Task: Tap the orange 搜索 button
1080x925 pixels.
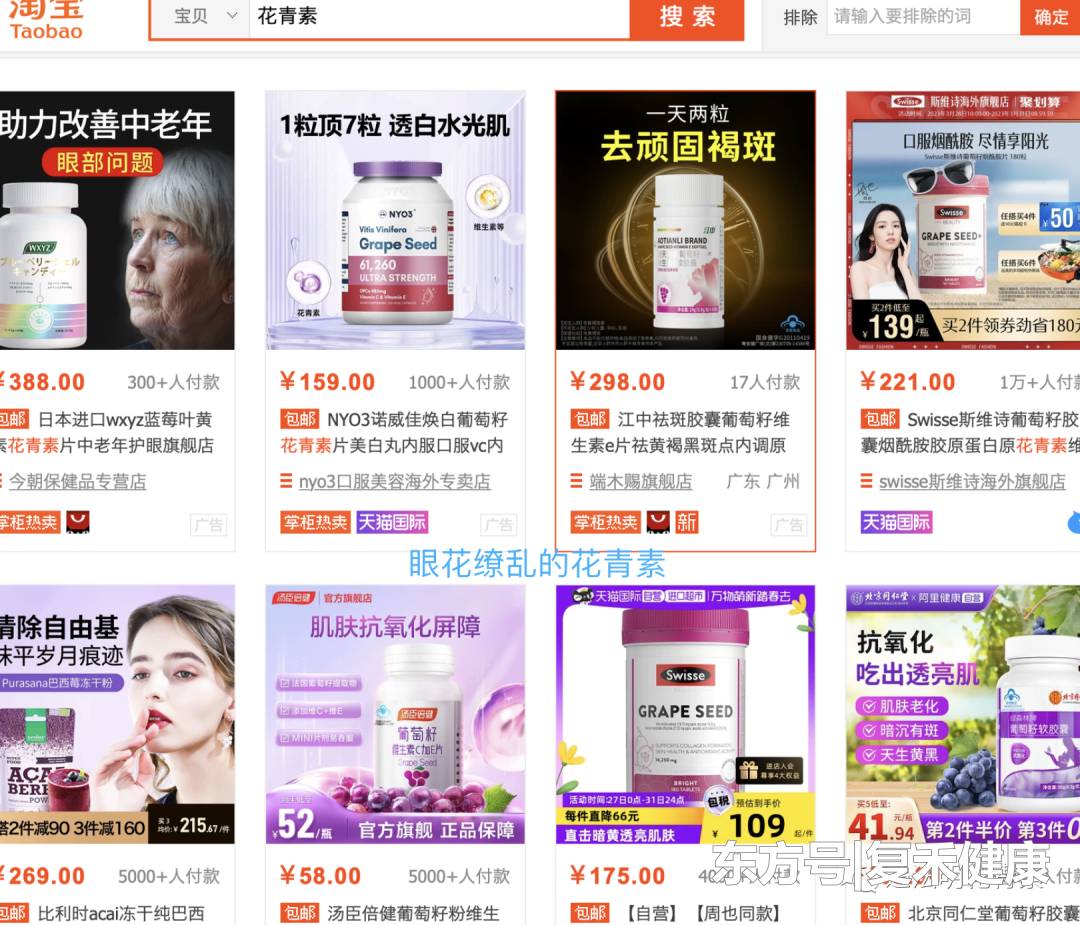Action: tap(687, 16)
